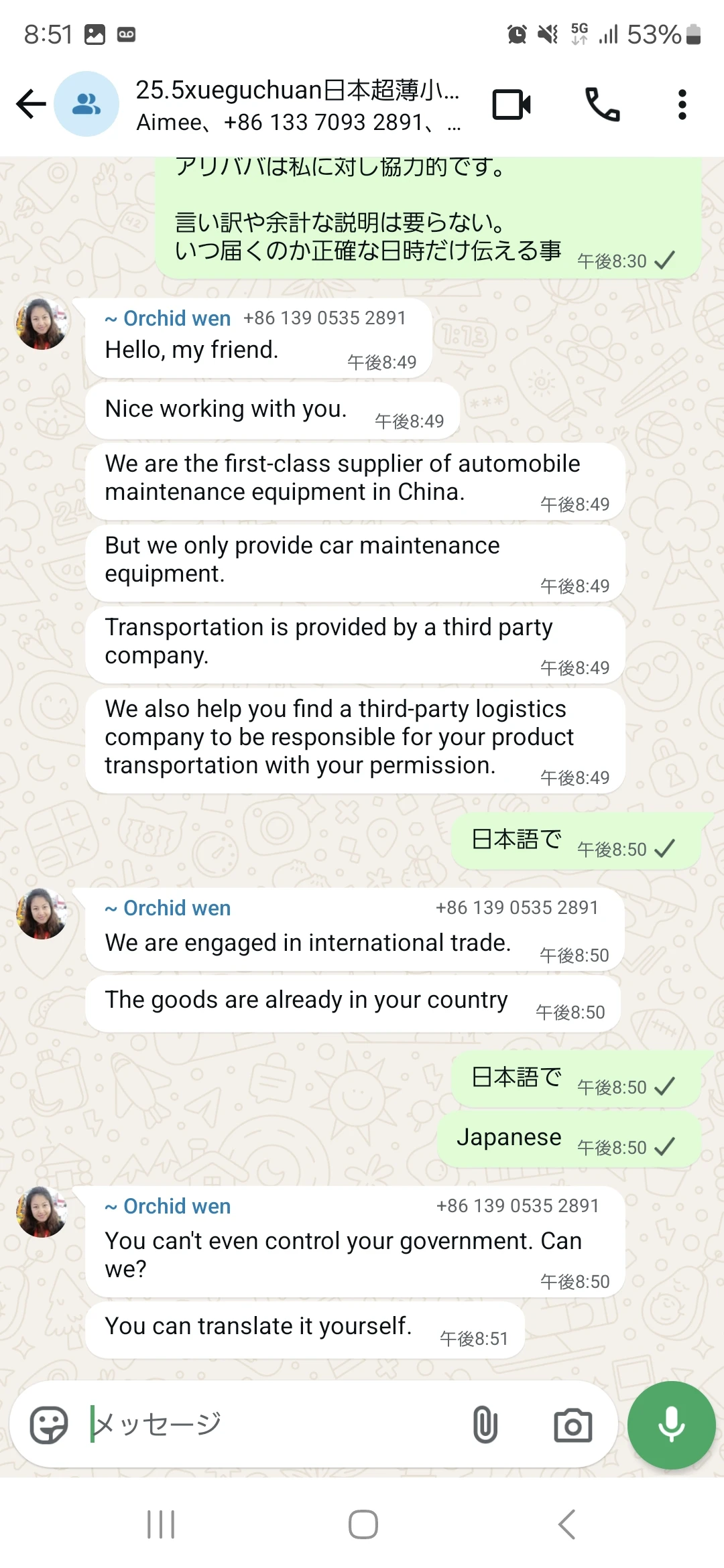Open the group info from the header title
This screenshot has height=1568, width=724.
298,90
